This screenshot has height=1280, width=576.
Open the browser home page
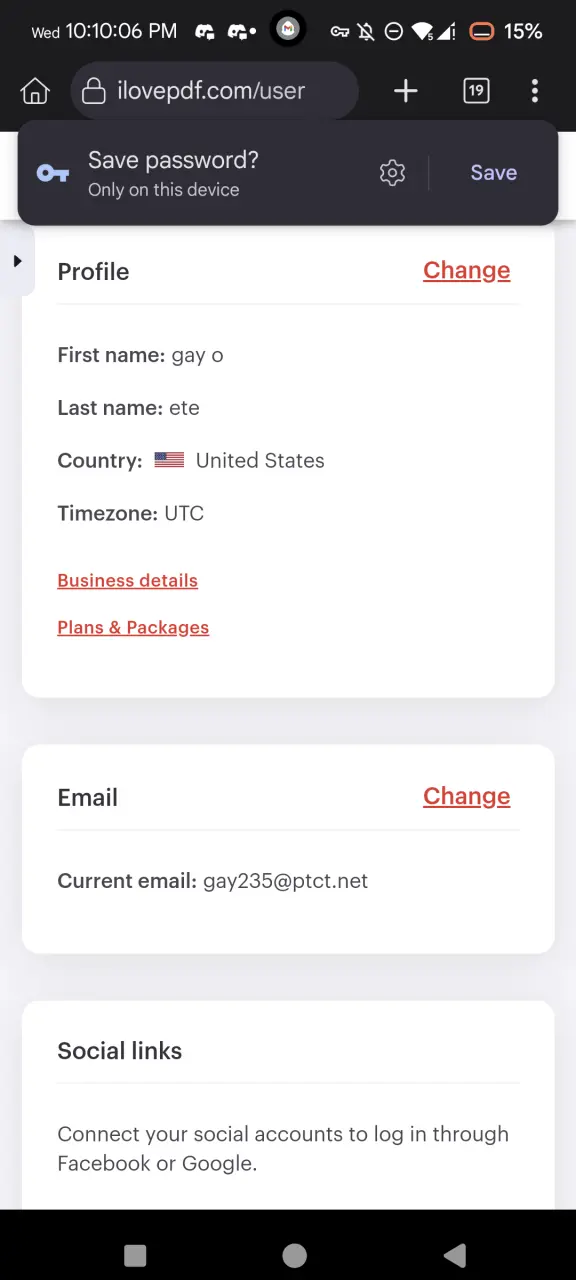[x=35, y=91]
